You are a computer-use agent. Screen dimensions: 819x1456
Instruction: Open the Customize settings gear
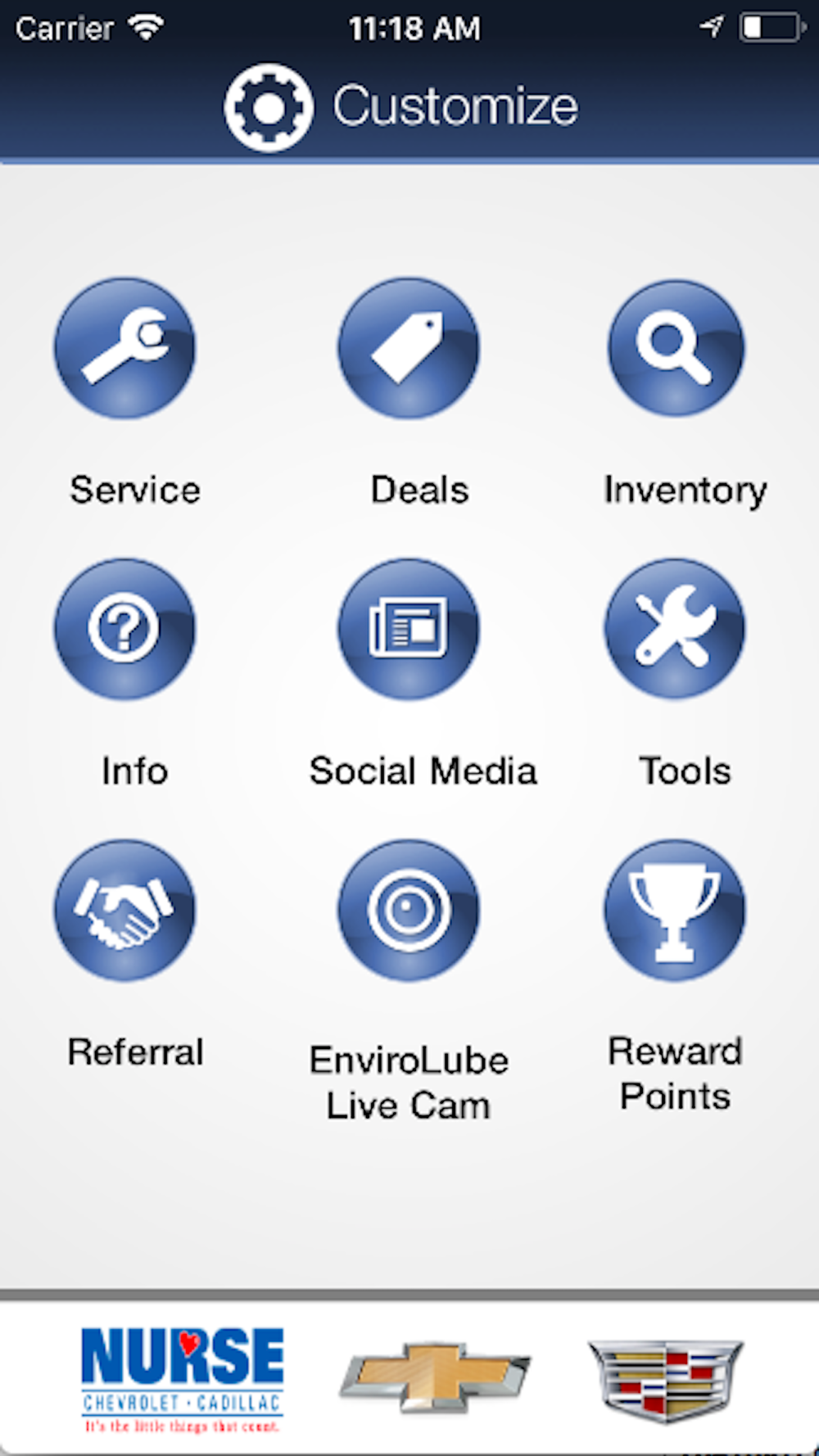(269, 107)
